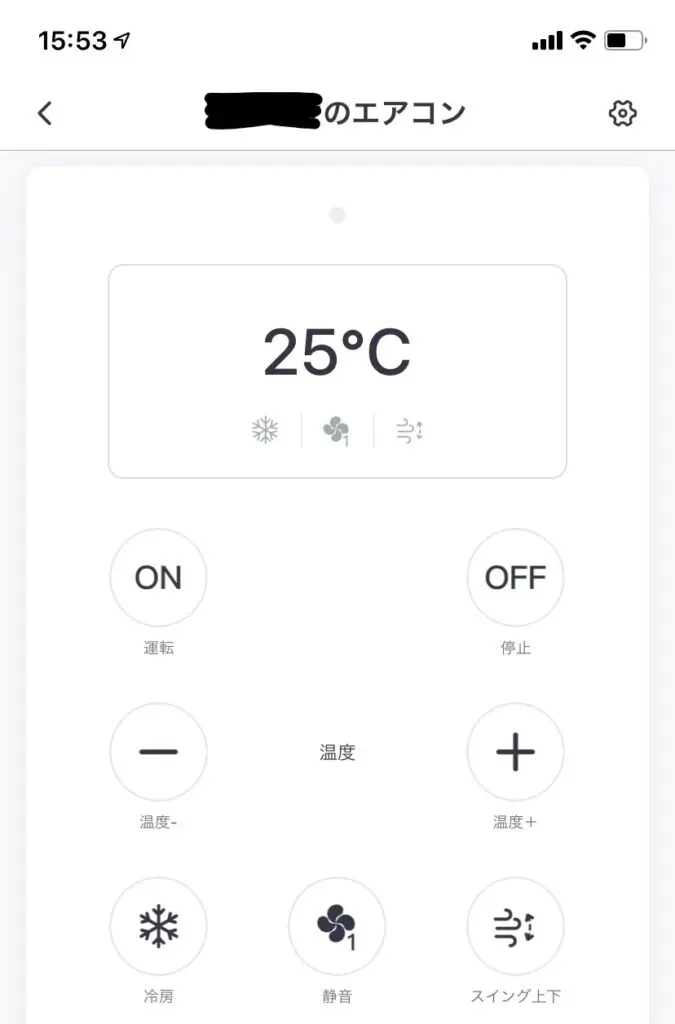Lower the temperature with the minus button

pyautogui.click(x=158, y=751)
